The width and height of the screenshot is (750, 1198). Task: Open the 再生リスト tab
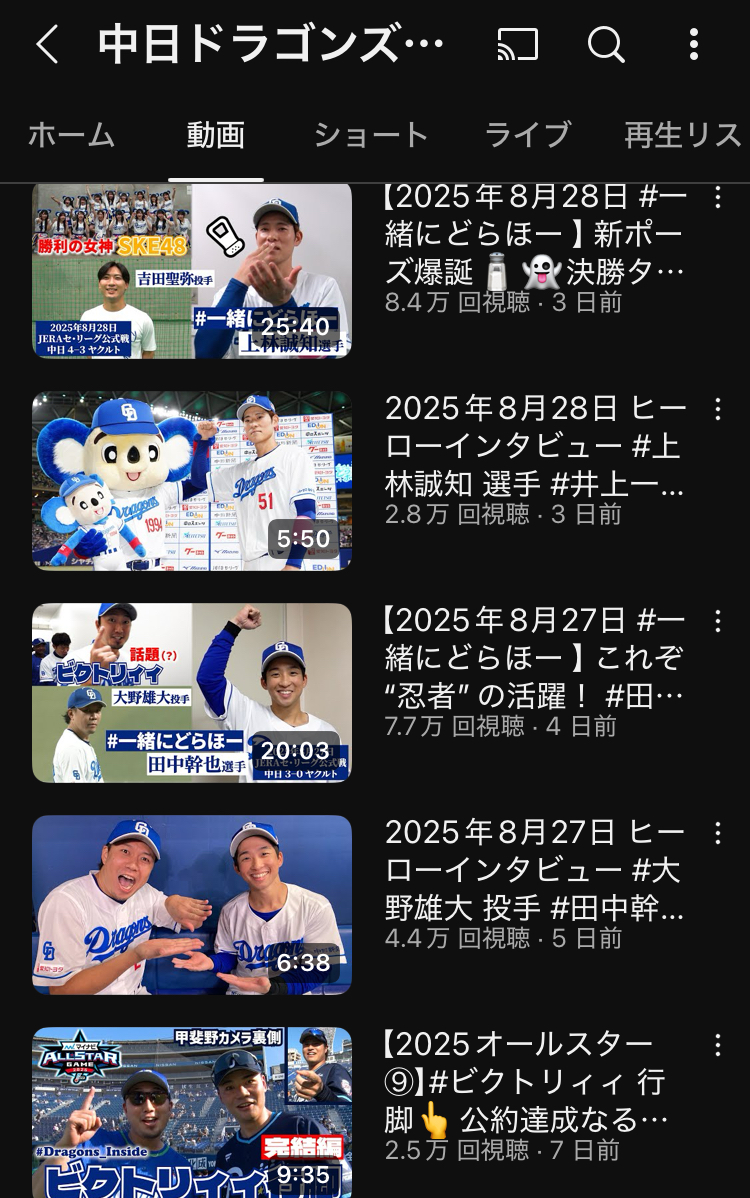684,135
